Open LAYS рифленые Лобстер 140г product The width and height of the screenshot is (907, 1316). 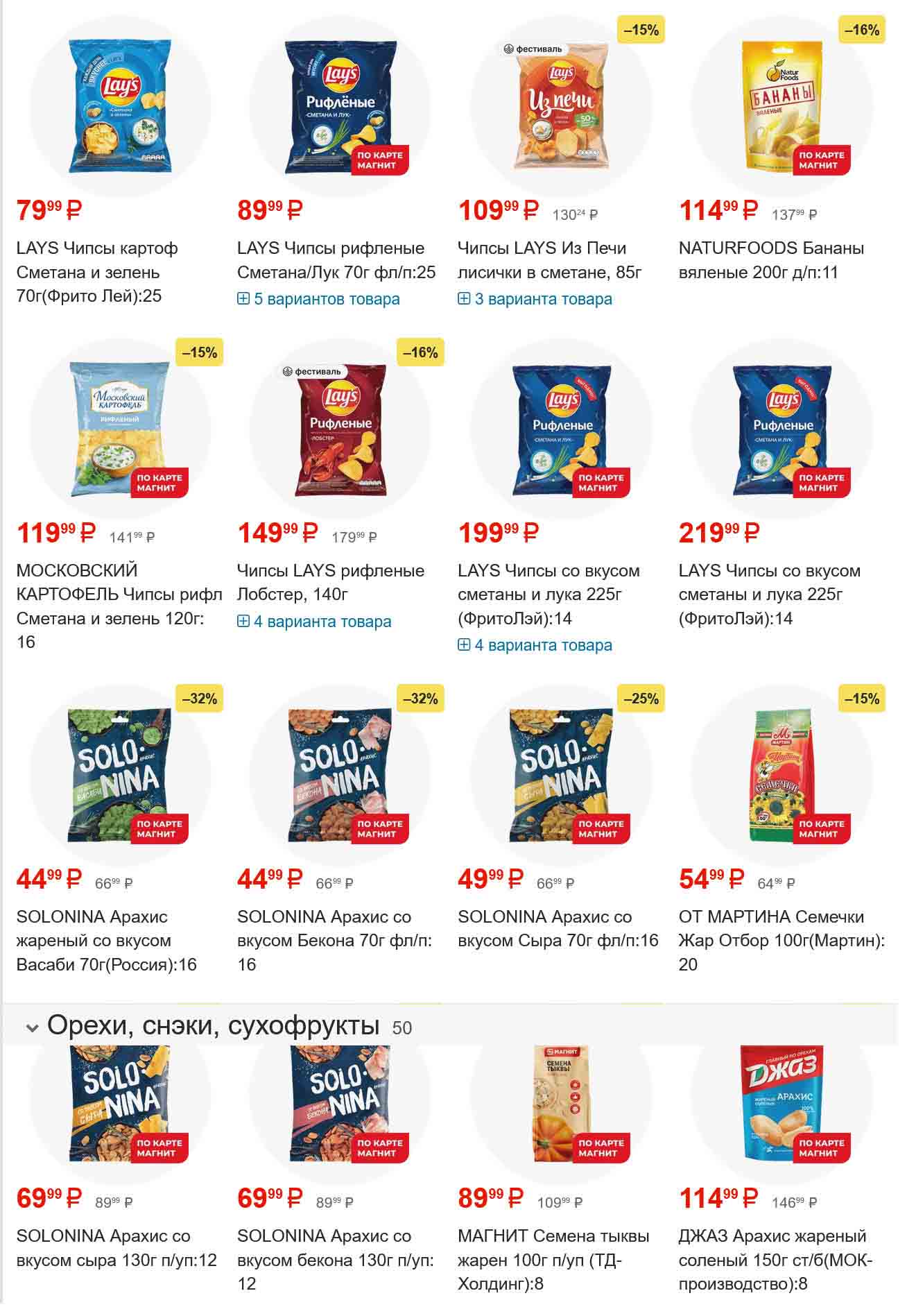330,582
